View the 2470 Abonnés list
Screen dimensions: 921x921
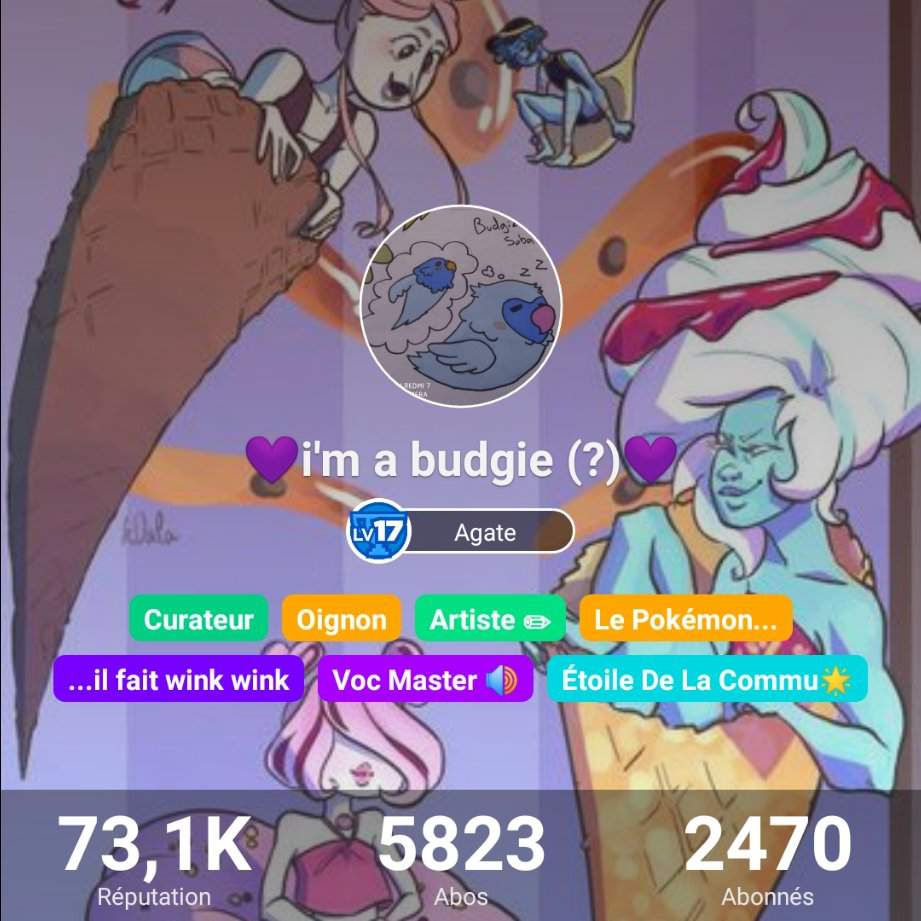click(x=767, y=858)
